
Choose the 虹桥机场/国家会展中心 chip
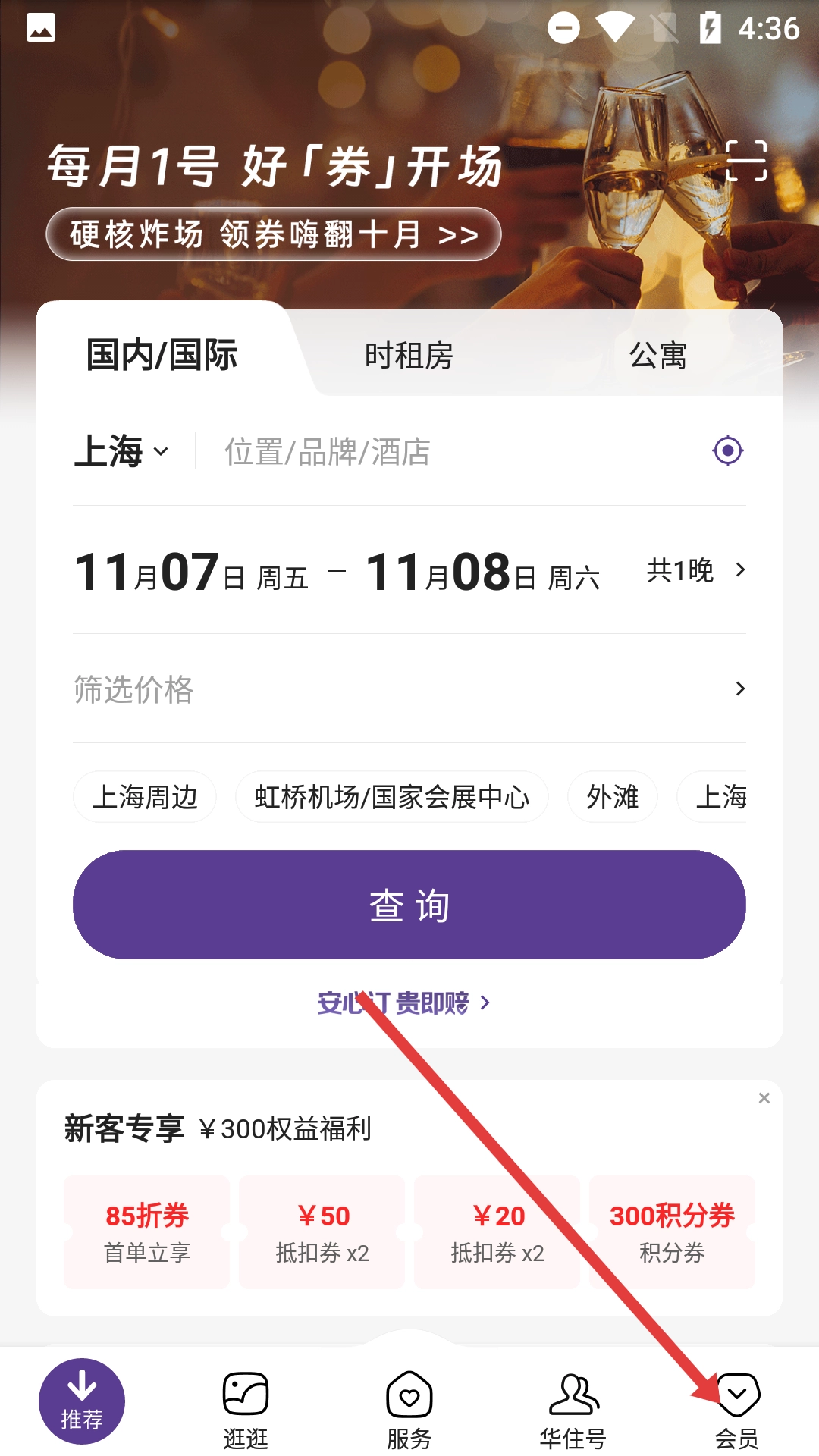click(391, 797)
